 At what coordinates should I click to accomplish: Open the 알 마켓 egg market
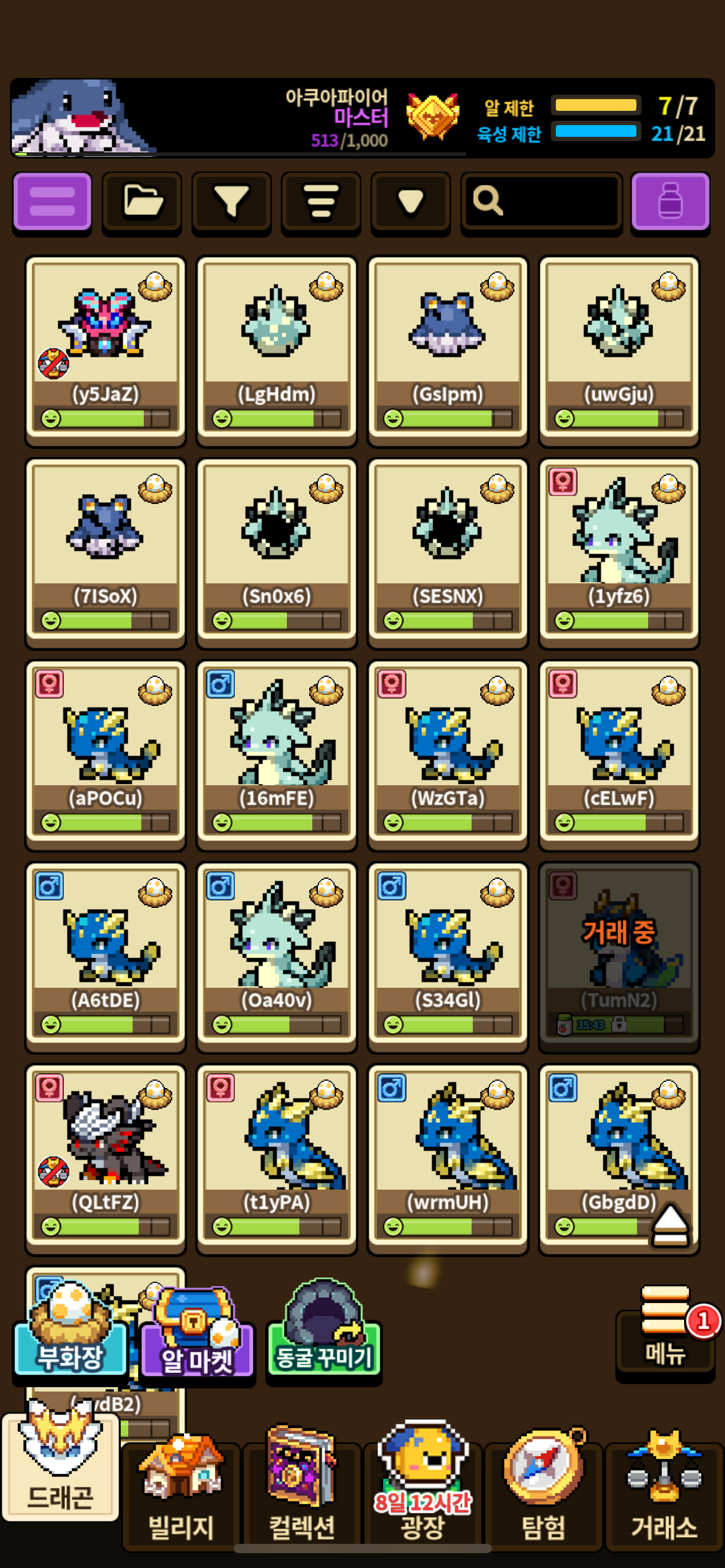coord(197,1341)
